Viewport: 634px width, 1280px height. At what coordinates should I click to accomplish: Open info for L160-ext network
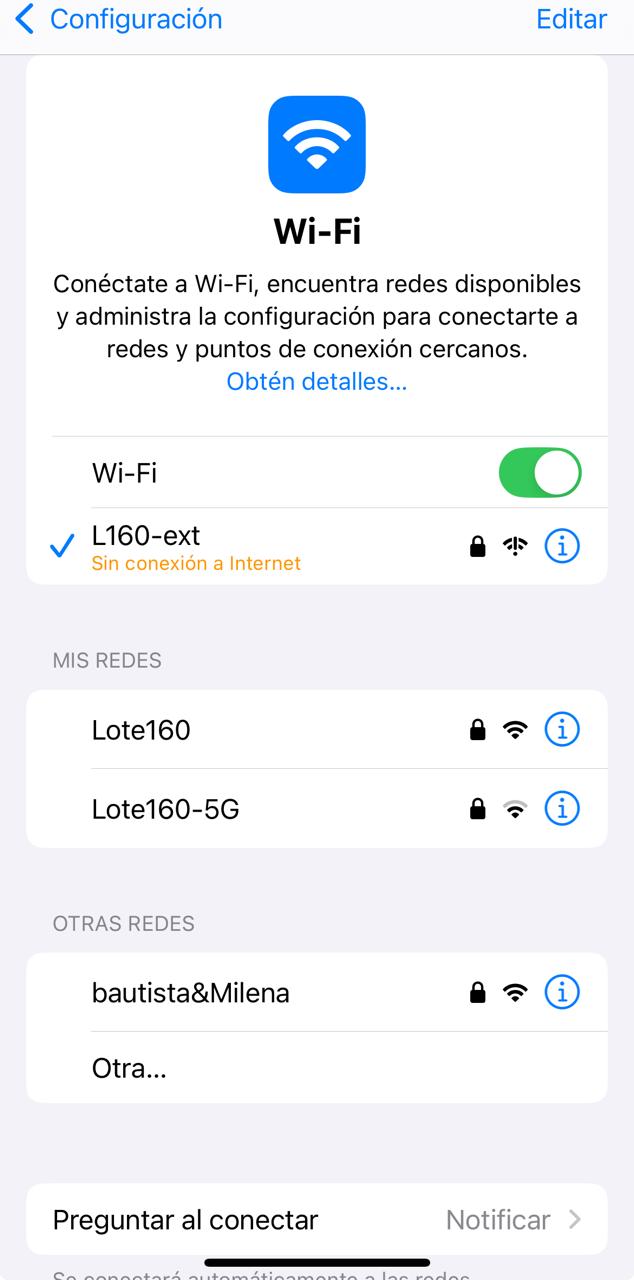[x=562, y=546]
